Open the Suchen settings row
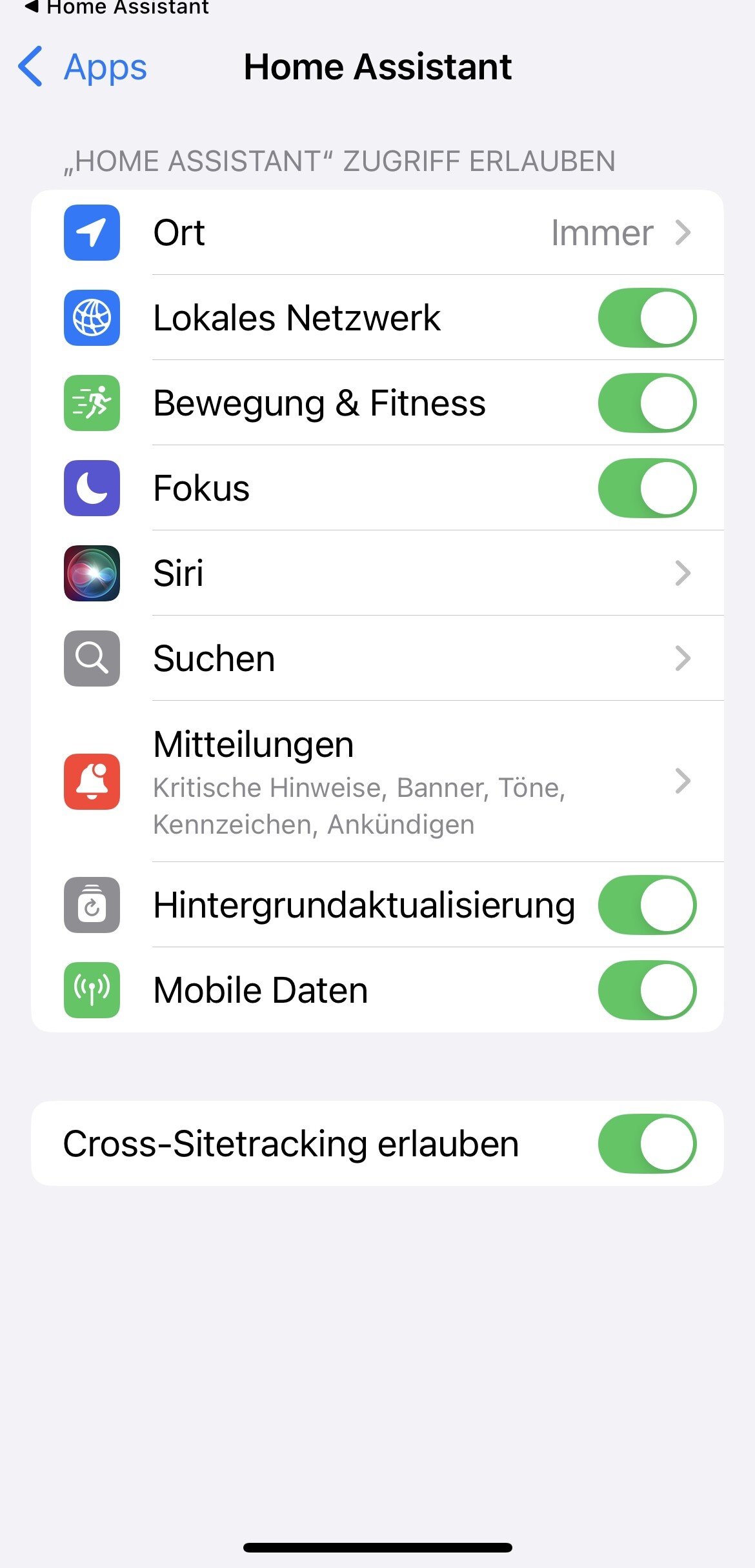Screen dimensions: 755x1568 point(377,659)
